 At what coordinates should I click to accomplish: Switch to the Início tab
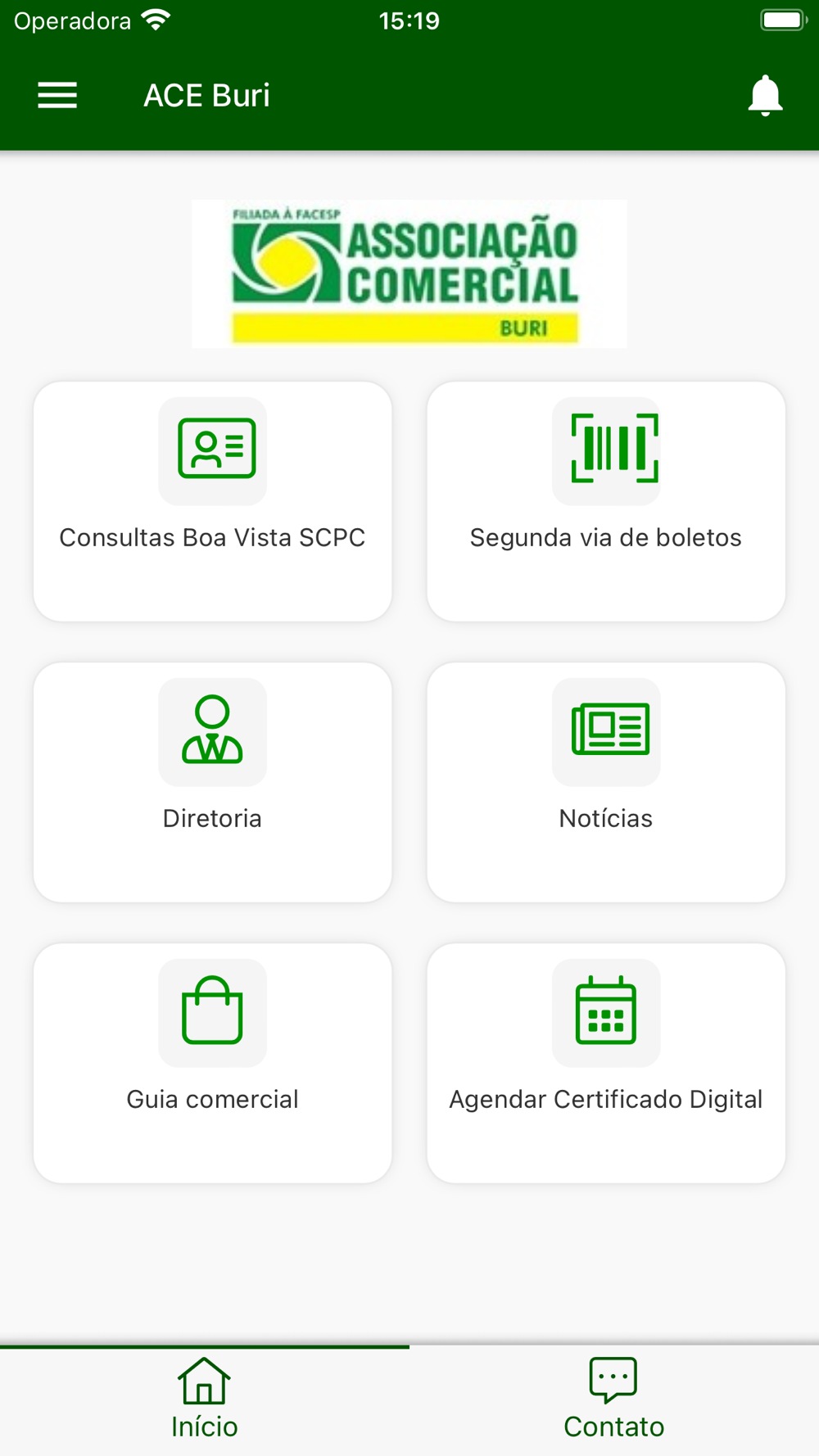pos(205,1399)
